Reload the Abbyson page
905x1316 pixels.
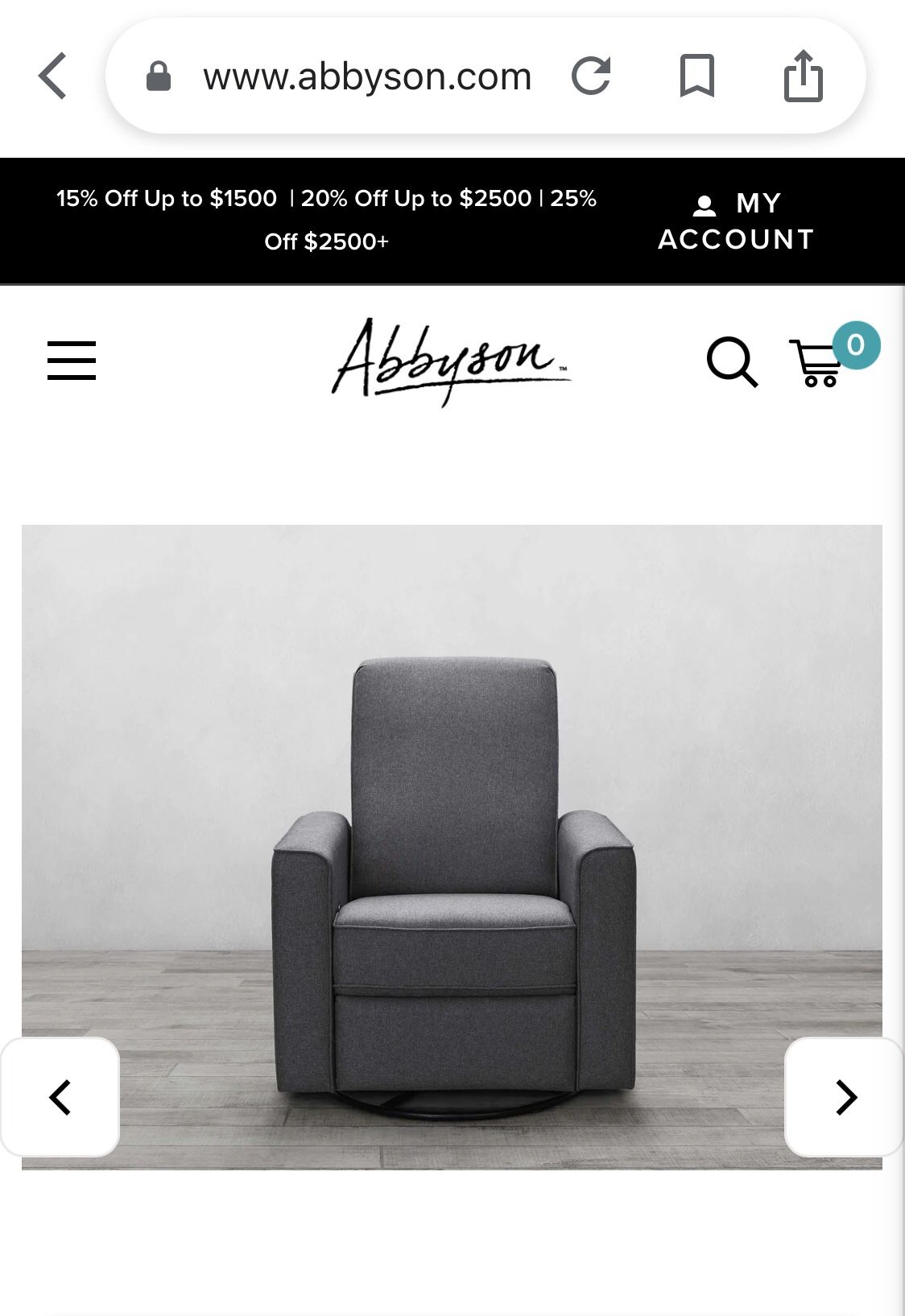[x=591, y=76]
